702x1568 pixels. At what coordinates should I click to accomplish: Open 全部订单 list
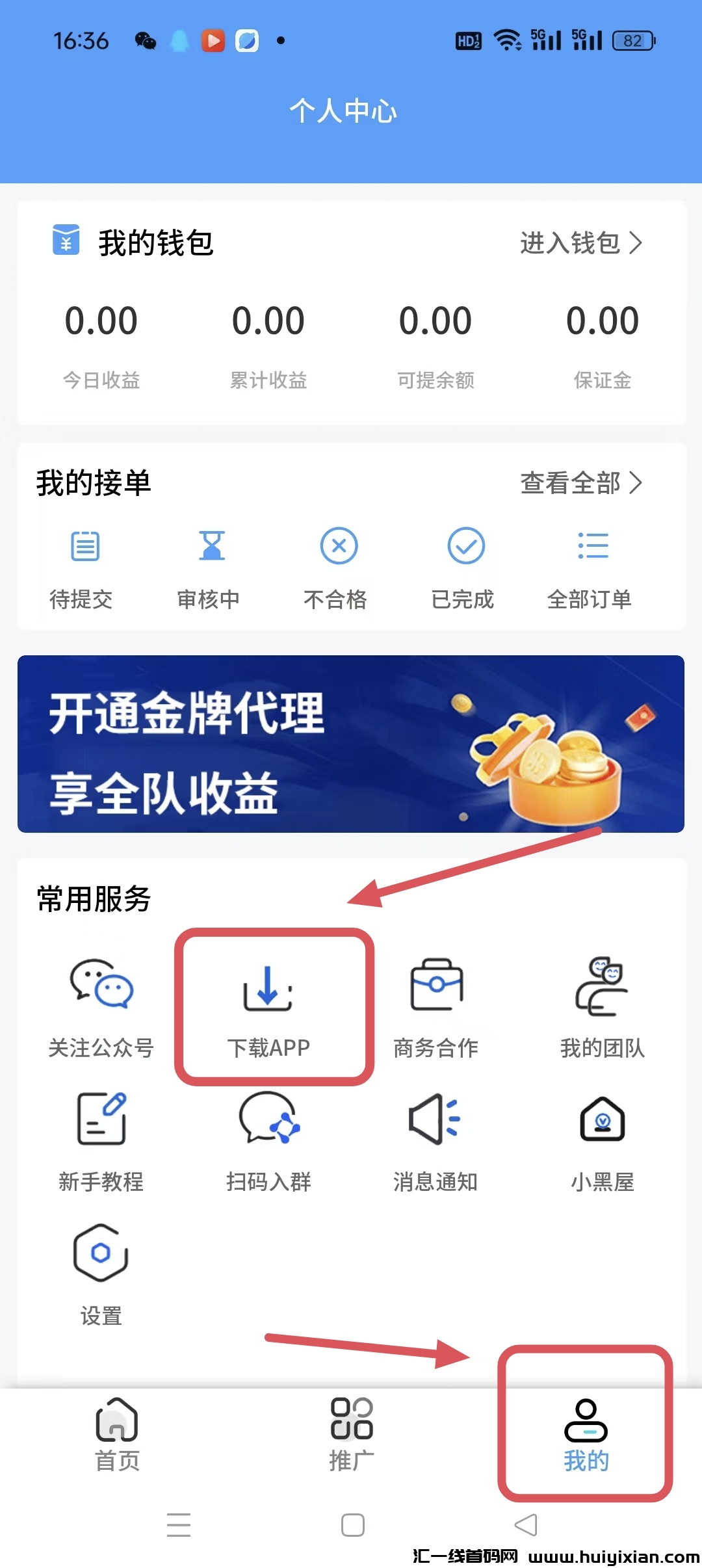590,566
